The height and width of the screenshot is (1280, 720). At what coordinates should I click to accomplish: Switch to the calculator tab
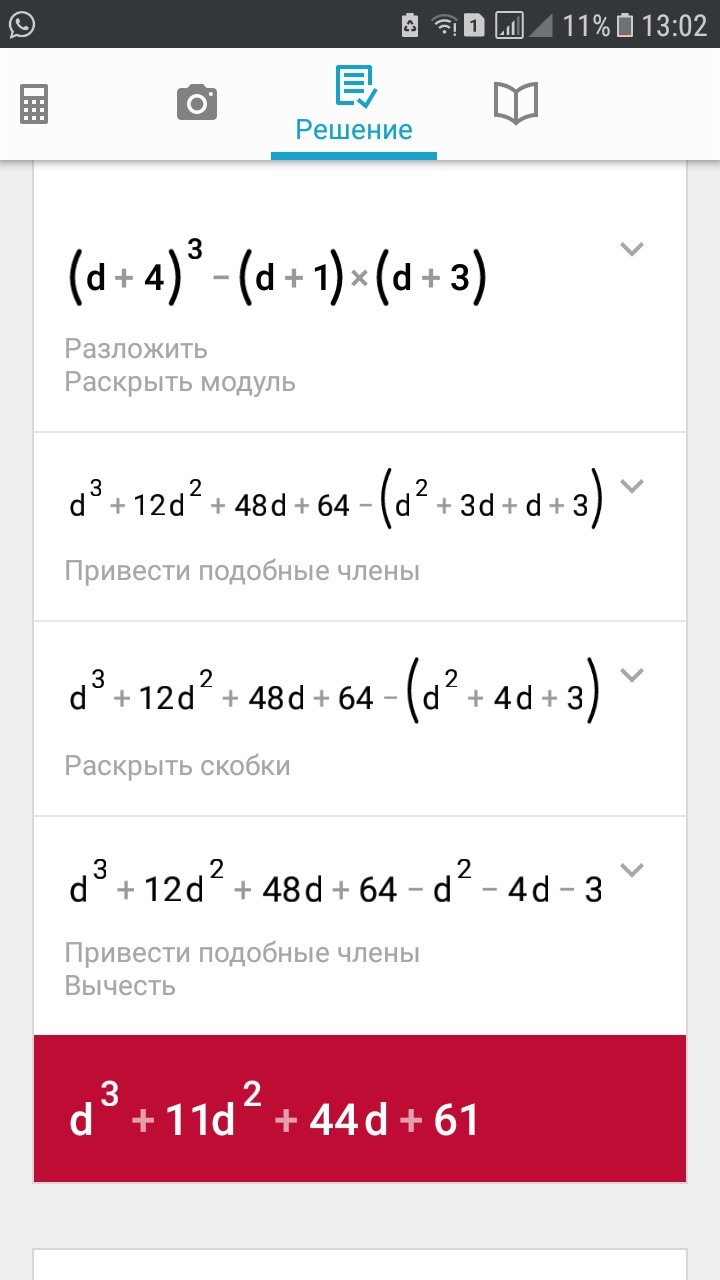35,104
